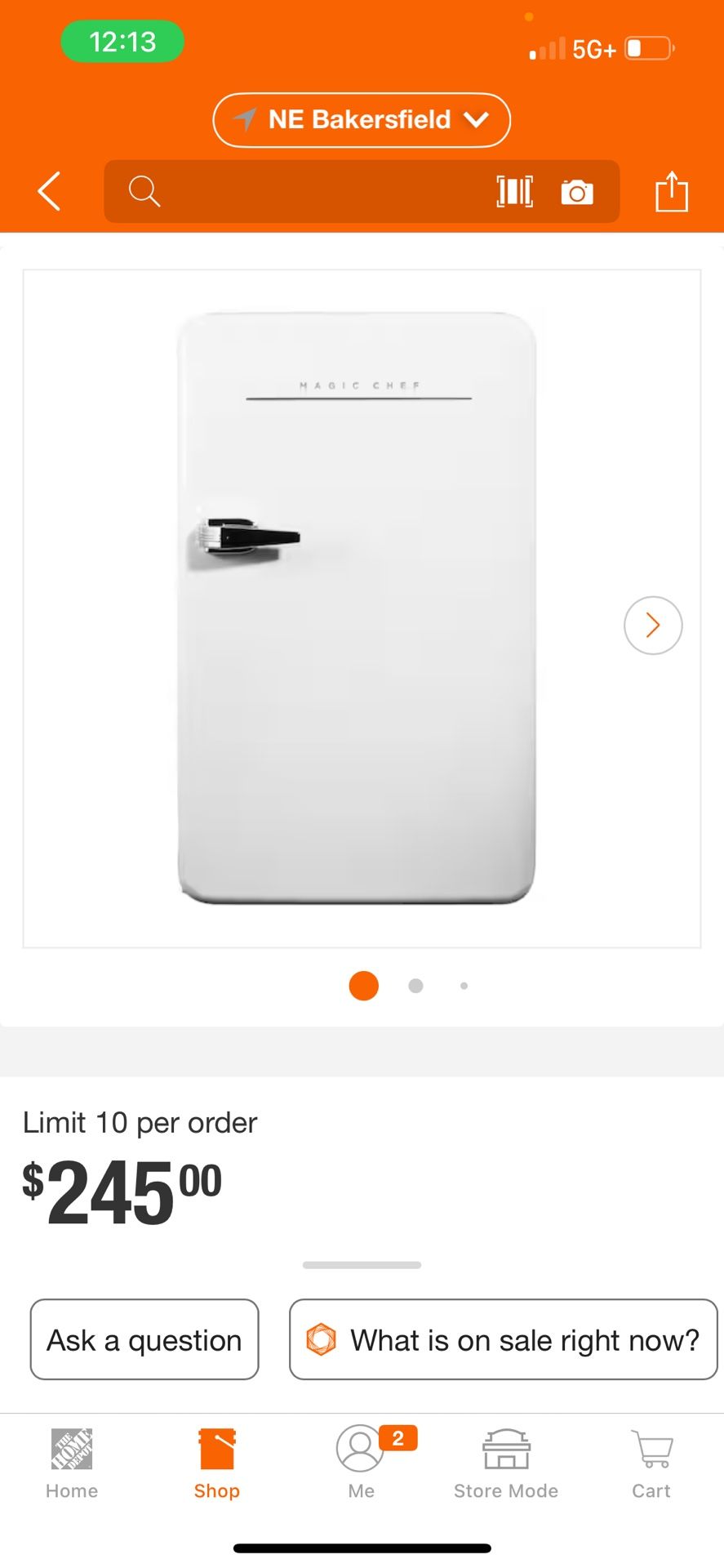724x1568 pixels.
Task: Tap Ask a question
Action: [144, 1340]
